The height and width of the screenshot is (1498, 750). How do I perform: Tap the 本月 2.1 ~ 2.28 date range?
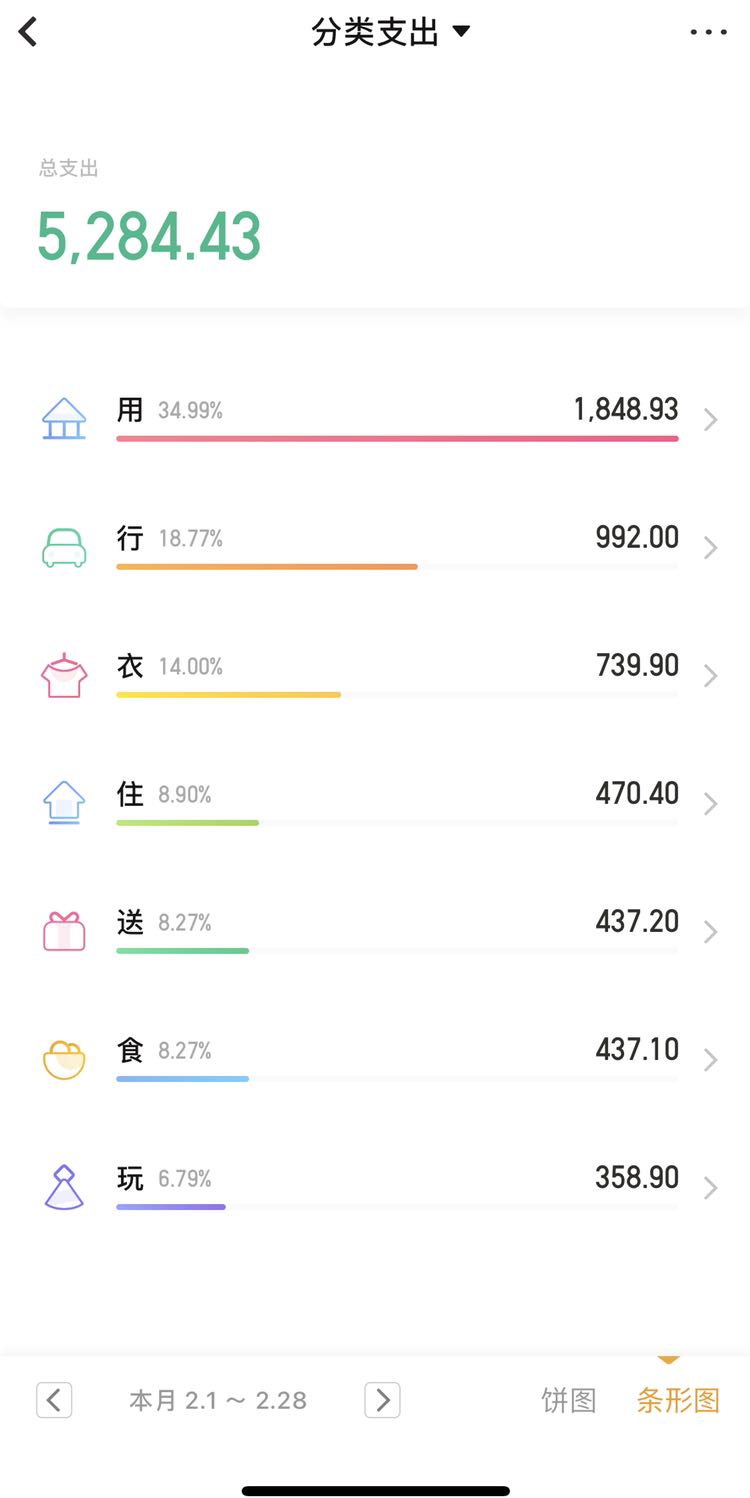tap(218, 1400)
